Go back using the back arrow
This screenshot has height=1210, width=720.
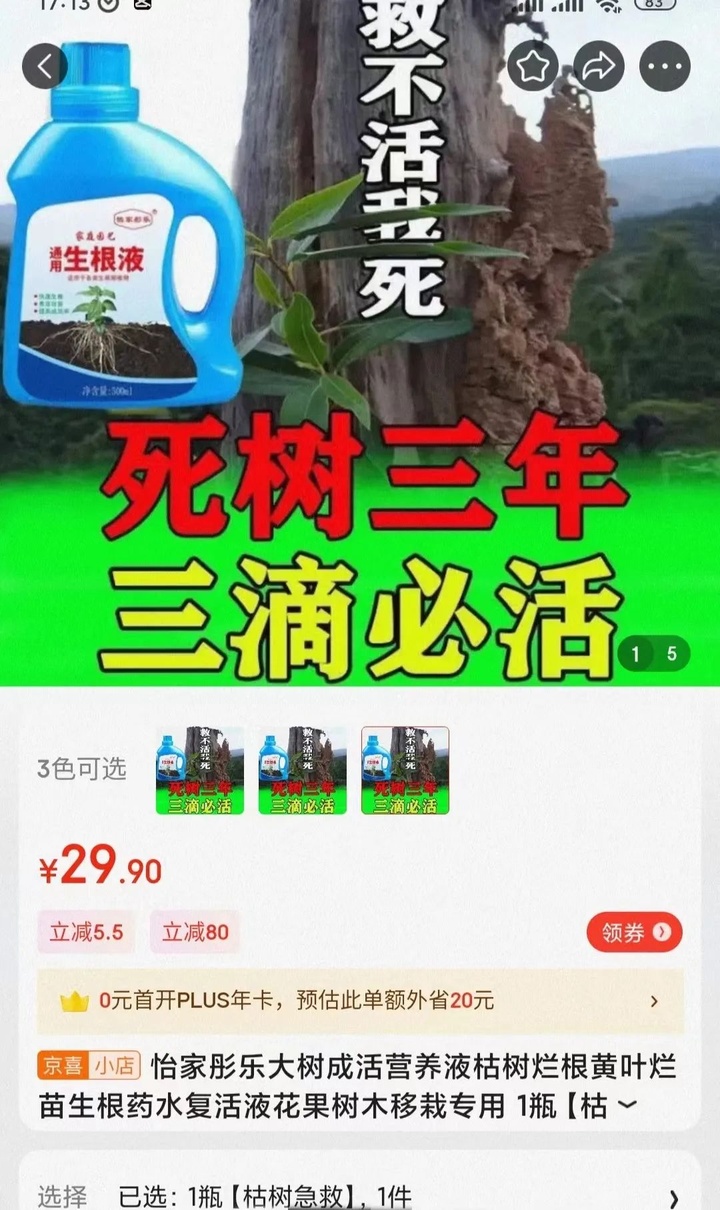[45, 66]
